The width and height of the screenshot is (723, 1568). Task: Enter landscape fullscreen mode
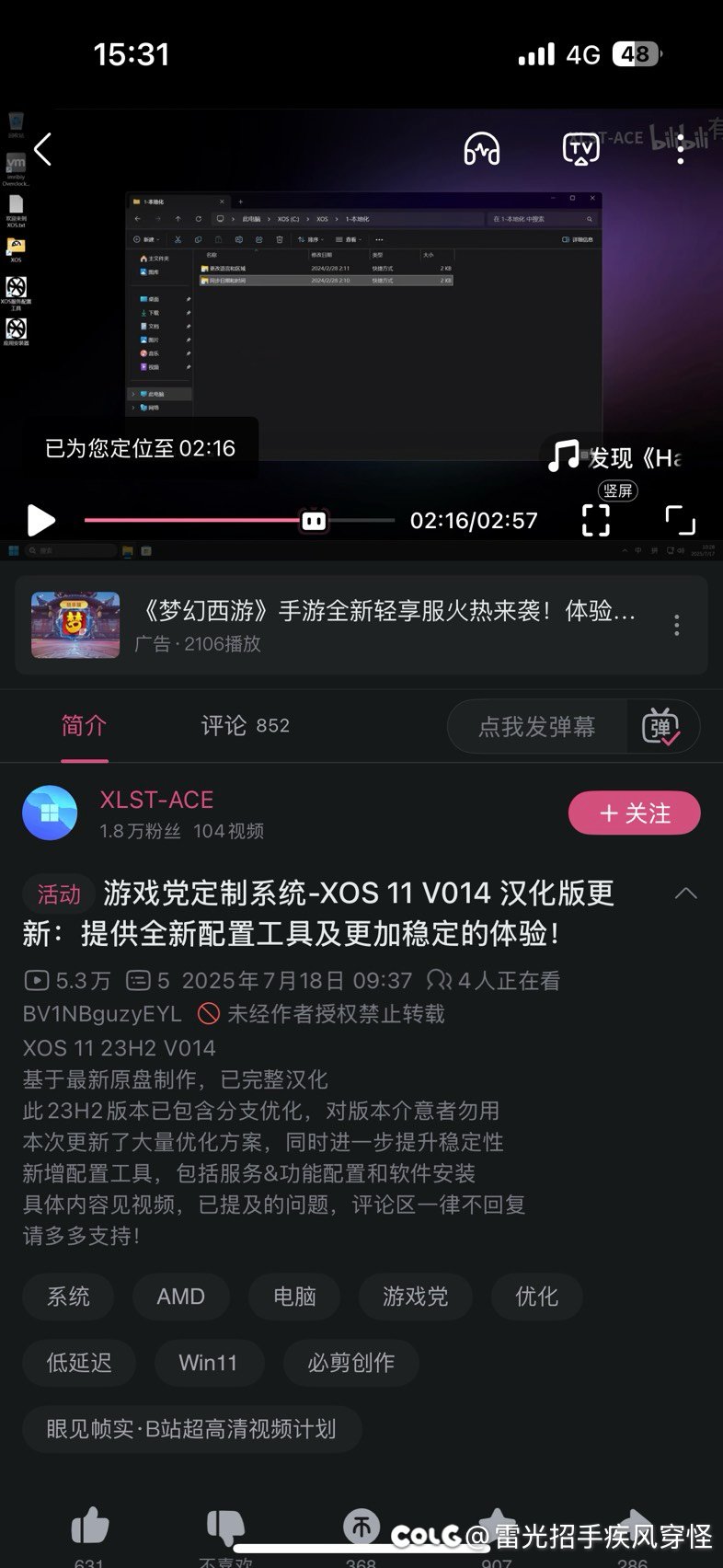680,520
